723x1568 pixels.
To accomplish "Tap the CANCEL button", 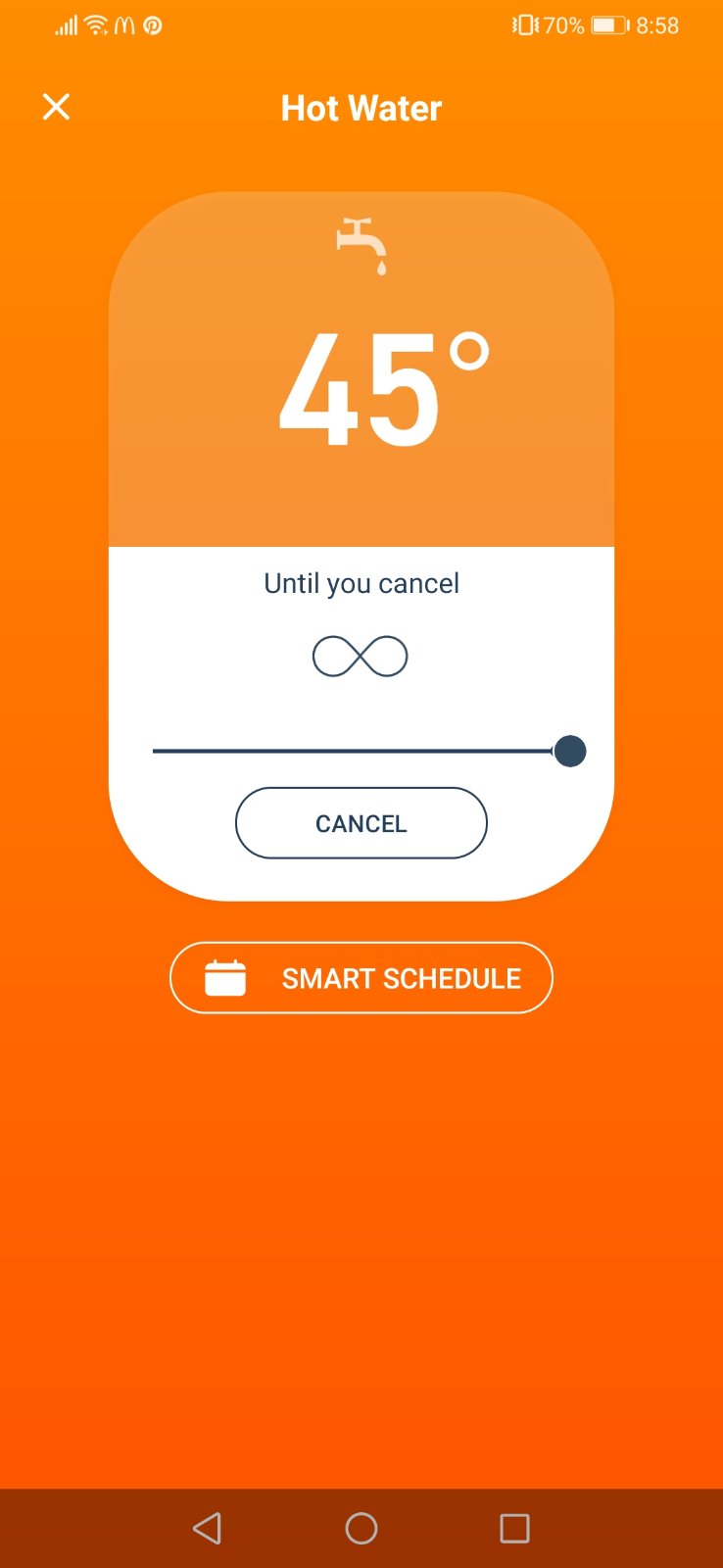I will (x=361, y=823).
